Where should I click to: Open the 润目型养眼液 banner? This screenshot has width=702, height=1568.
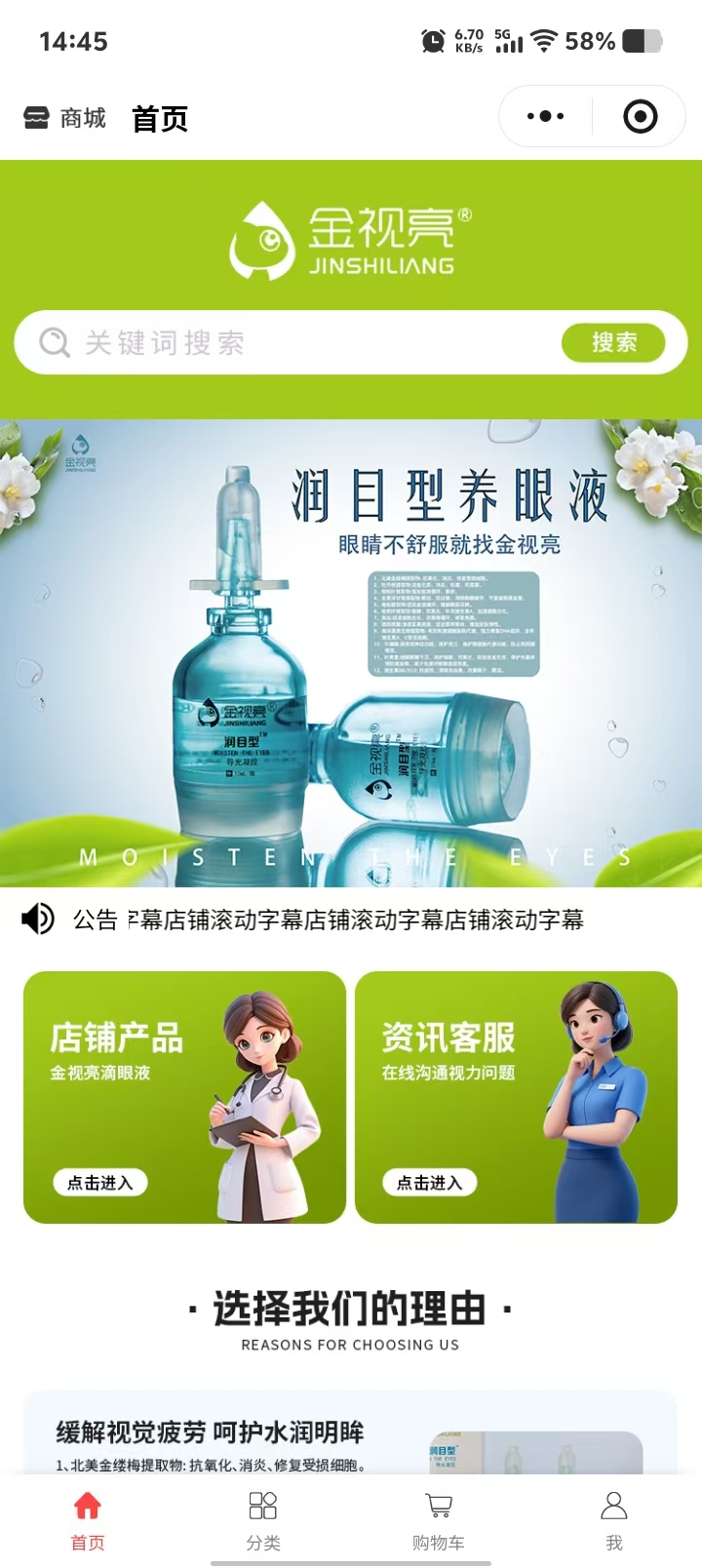351,652
